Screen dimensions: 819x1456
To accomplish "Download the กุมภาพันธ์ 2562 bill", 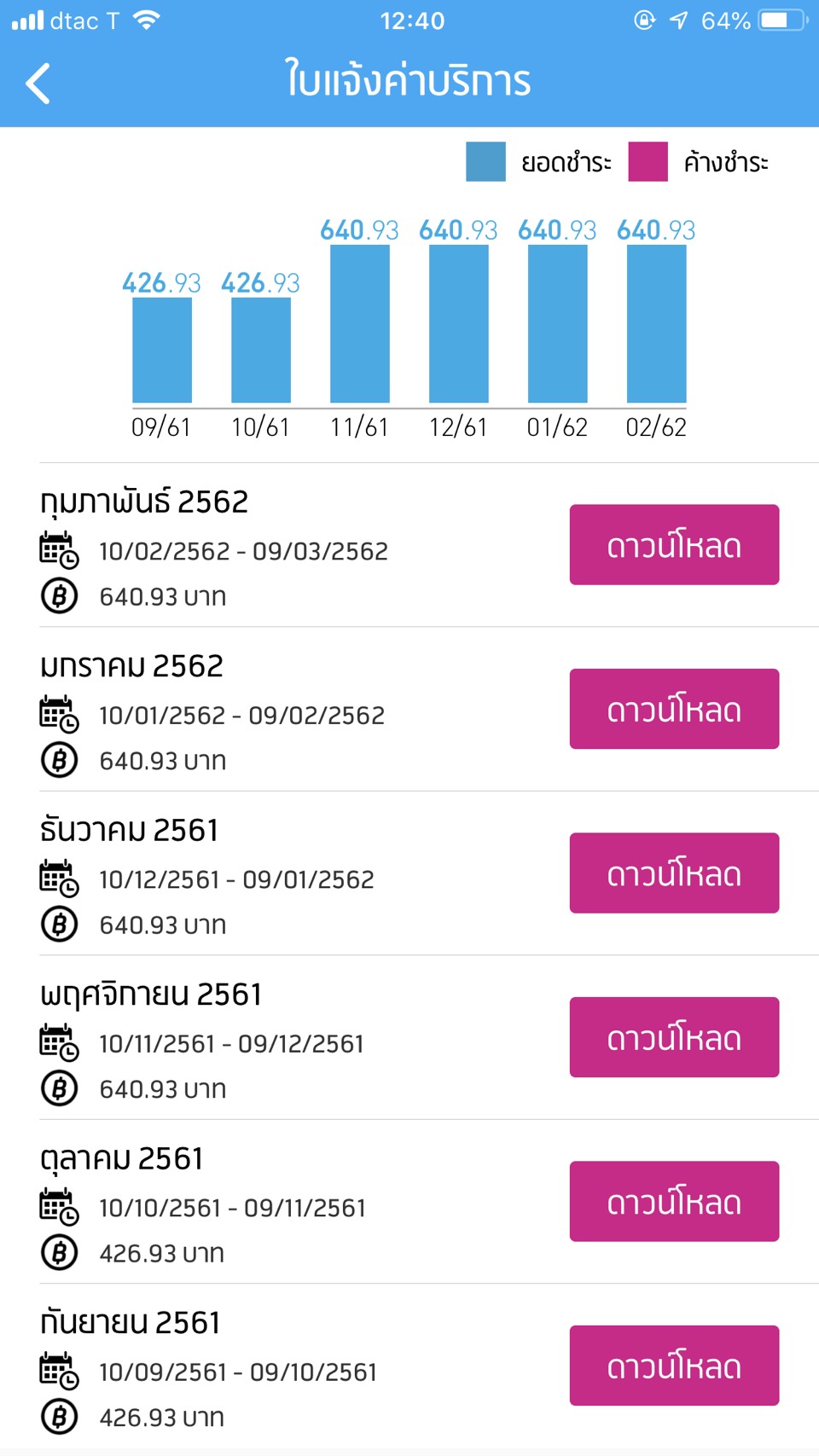I will coord(674,545).
